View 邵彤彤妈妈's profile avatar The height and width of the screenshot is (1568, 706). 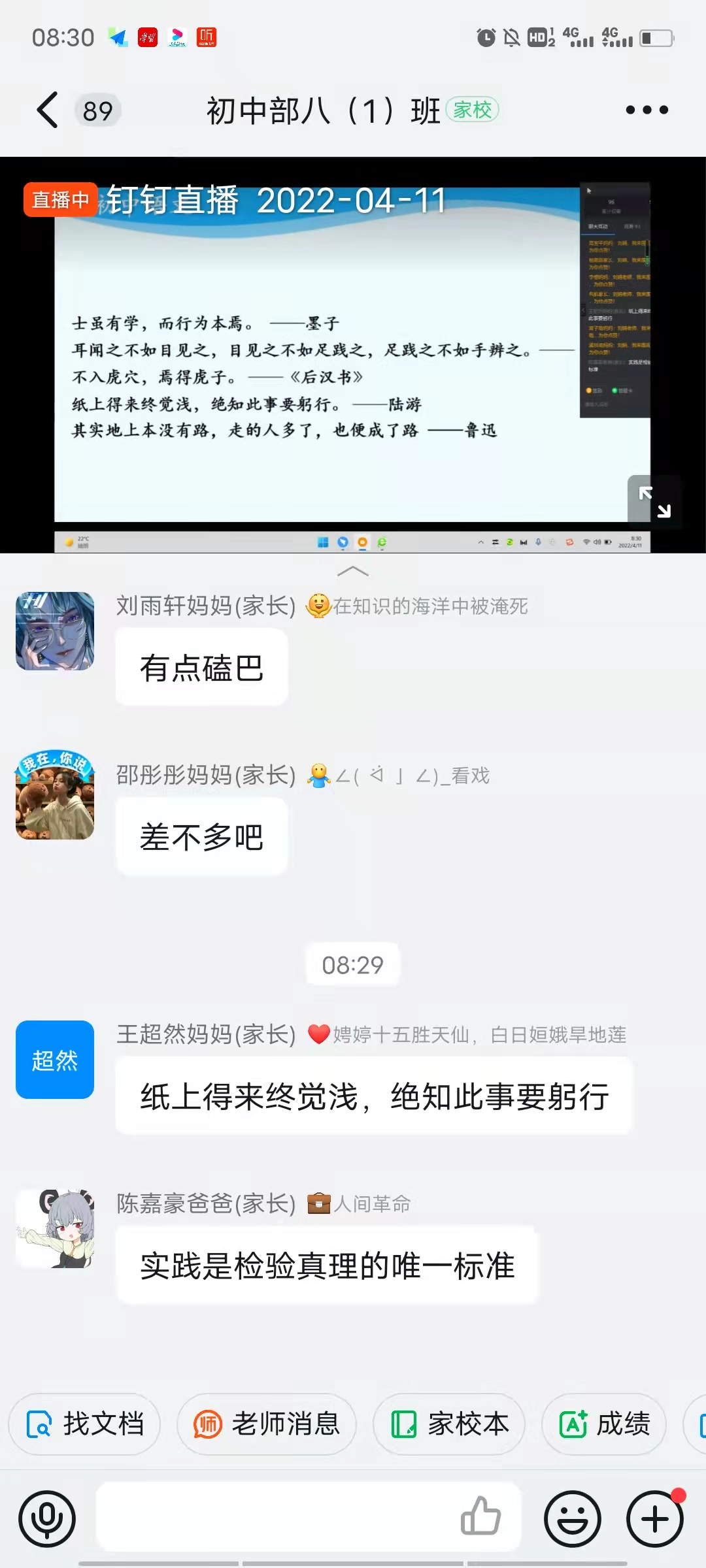point(55,795)
